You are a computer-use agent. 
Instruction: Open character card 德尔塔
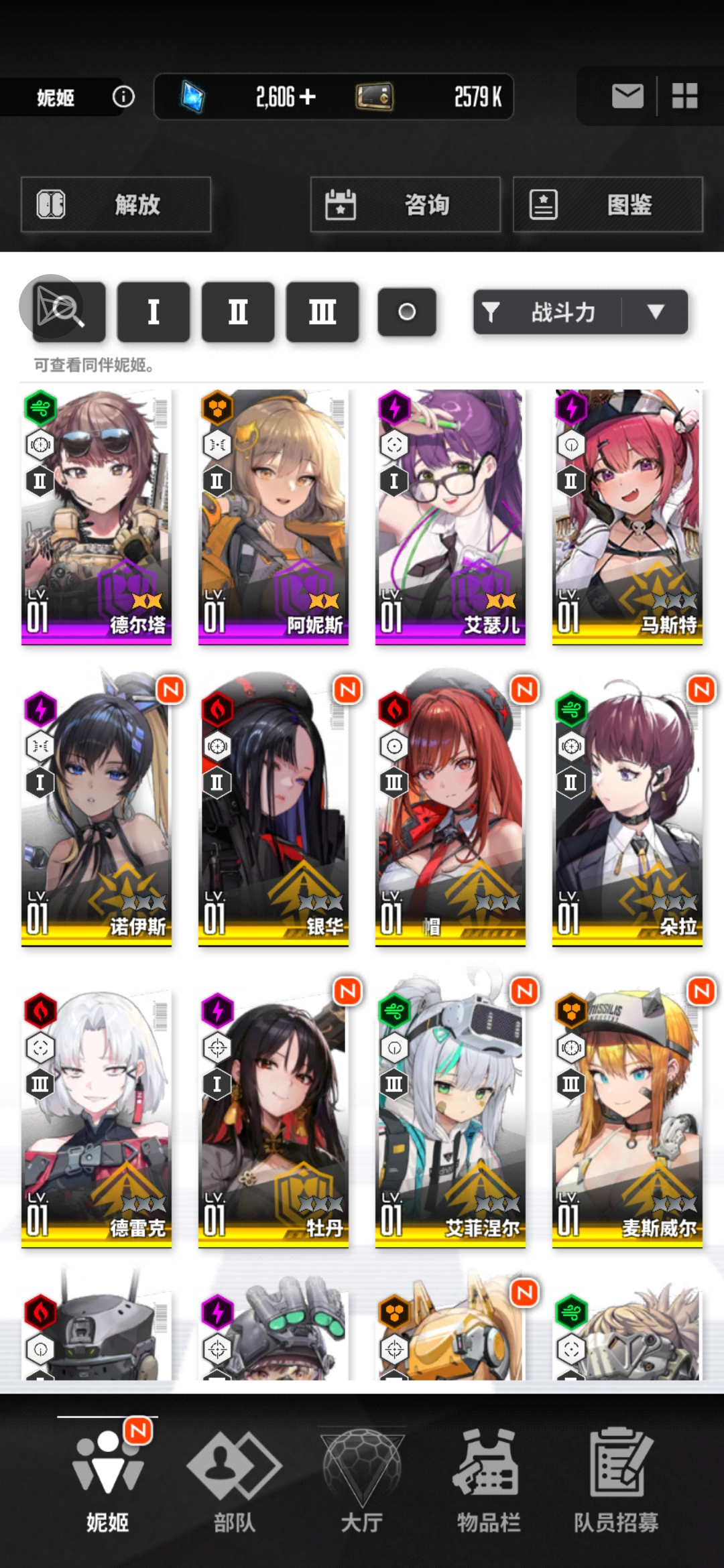(97, 516)
